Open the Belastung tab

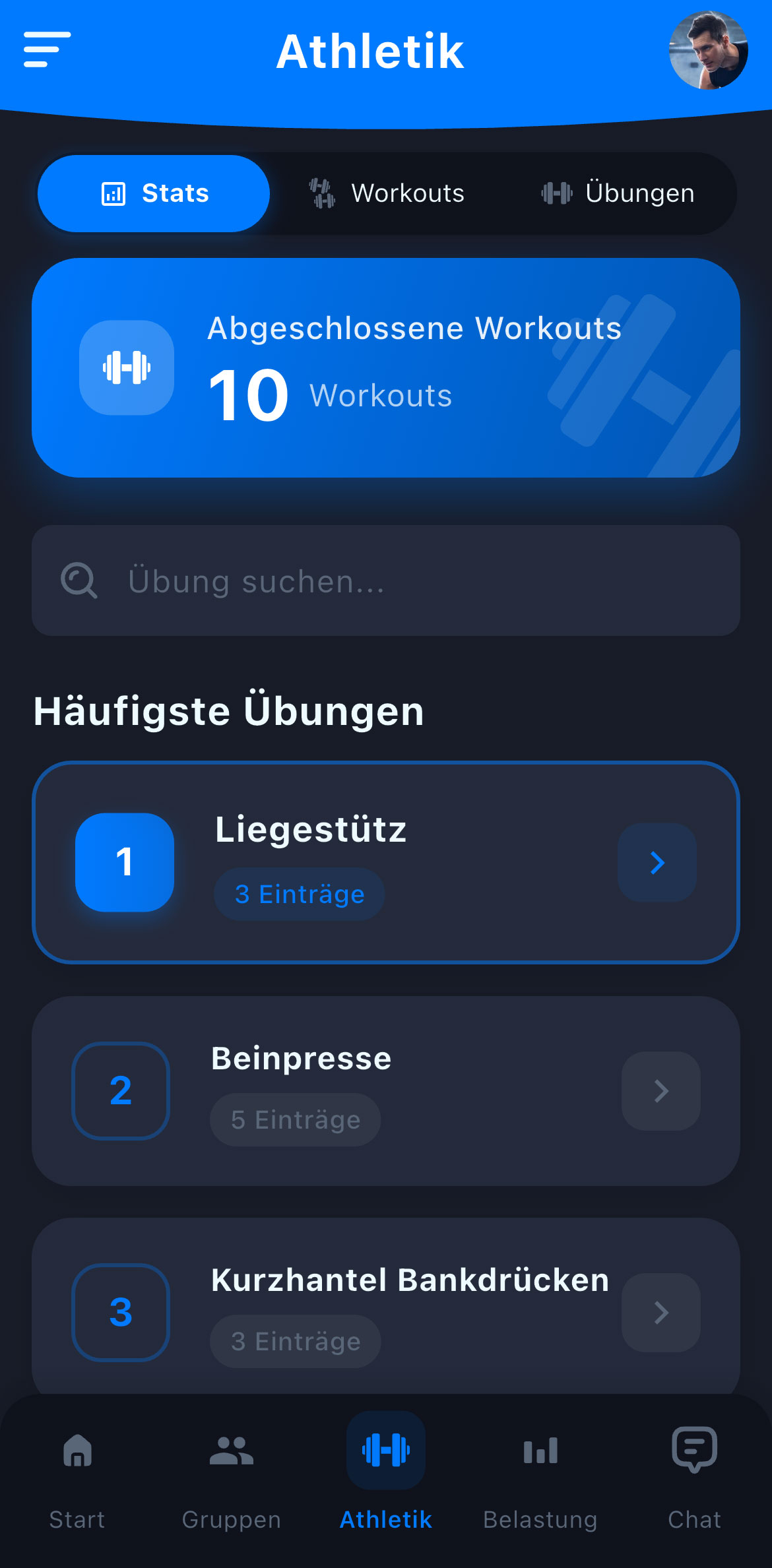point(540,1474)
